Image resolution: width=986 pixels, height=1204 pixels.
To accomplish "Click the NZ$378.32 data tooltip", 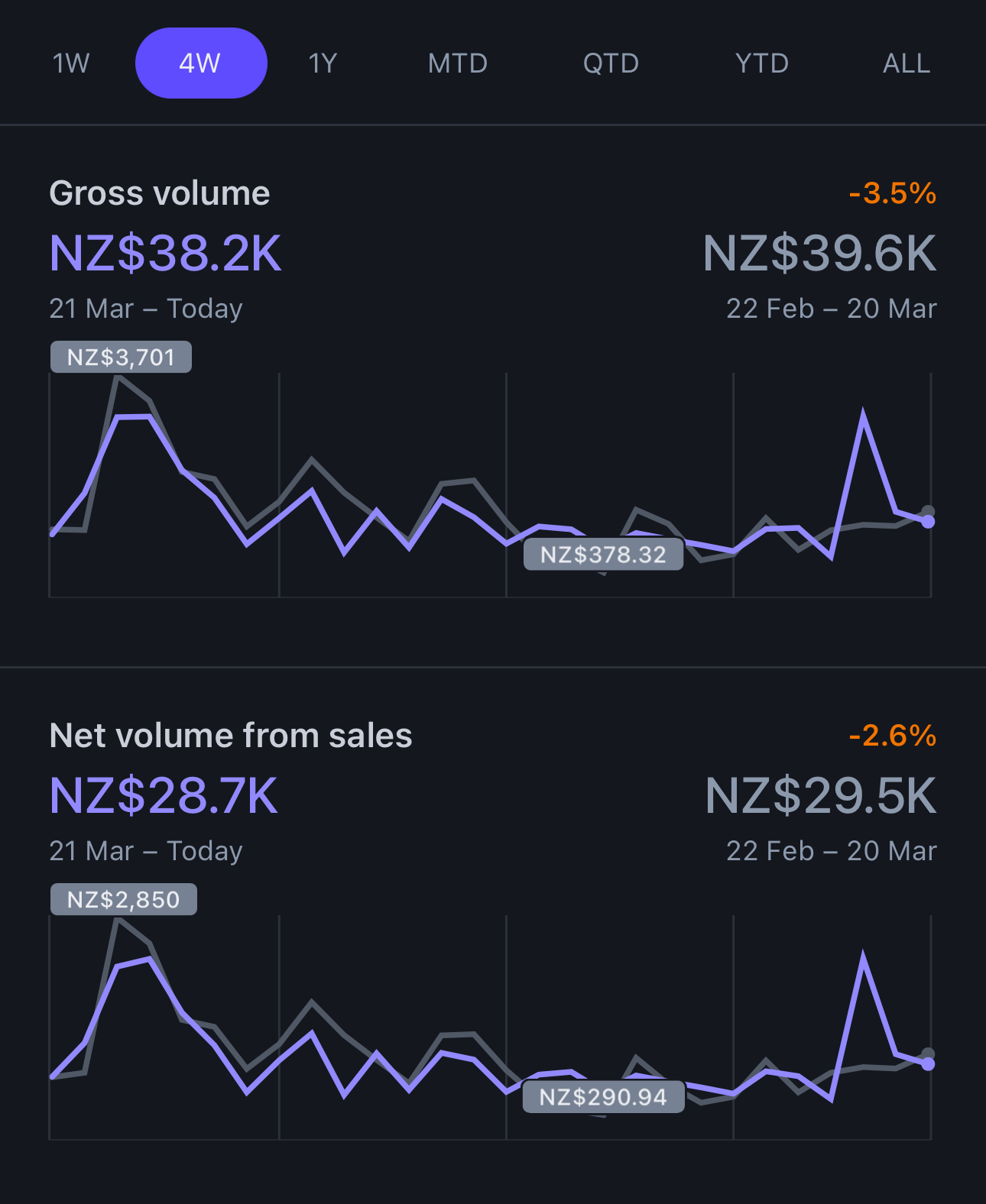I will coord(604,555).
